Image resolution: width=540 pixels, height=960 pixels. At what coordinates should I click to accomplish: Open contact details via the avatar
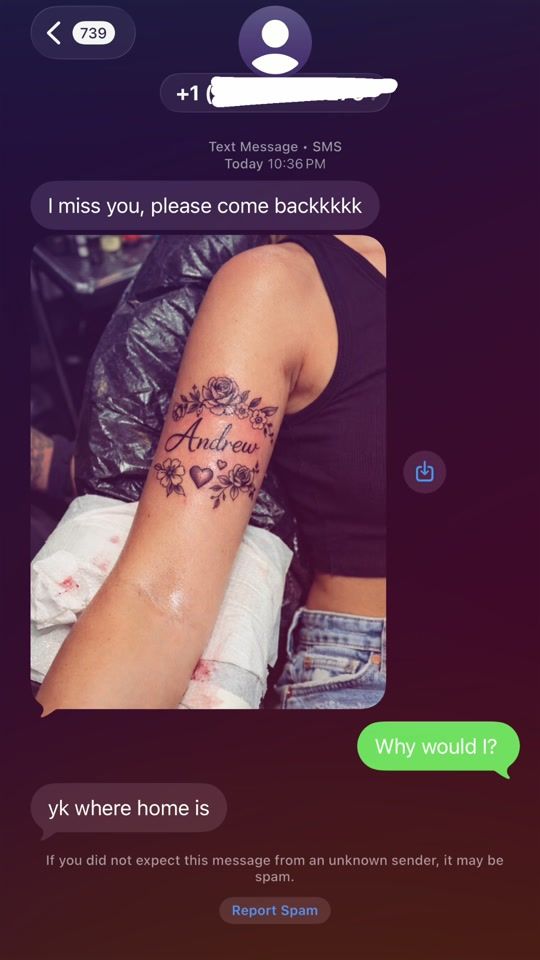tap(275, 43)
